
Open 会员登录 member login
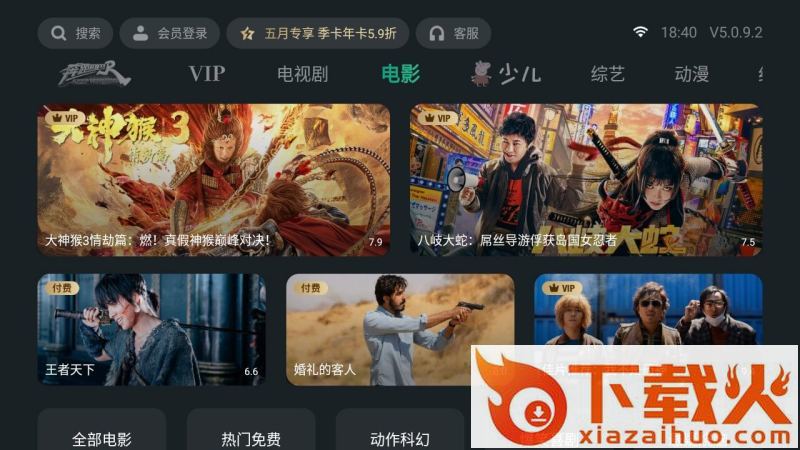tap(169, 33)
